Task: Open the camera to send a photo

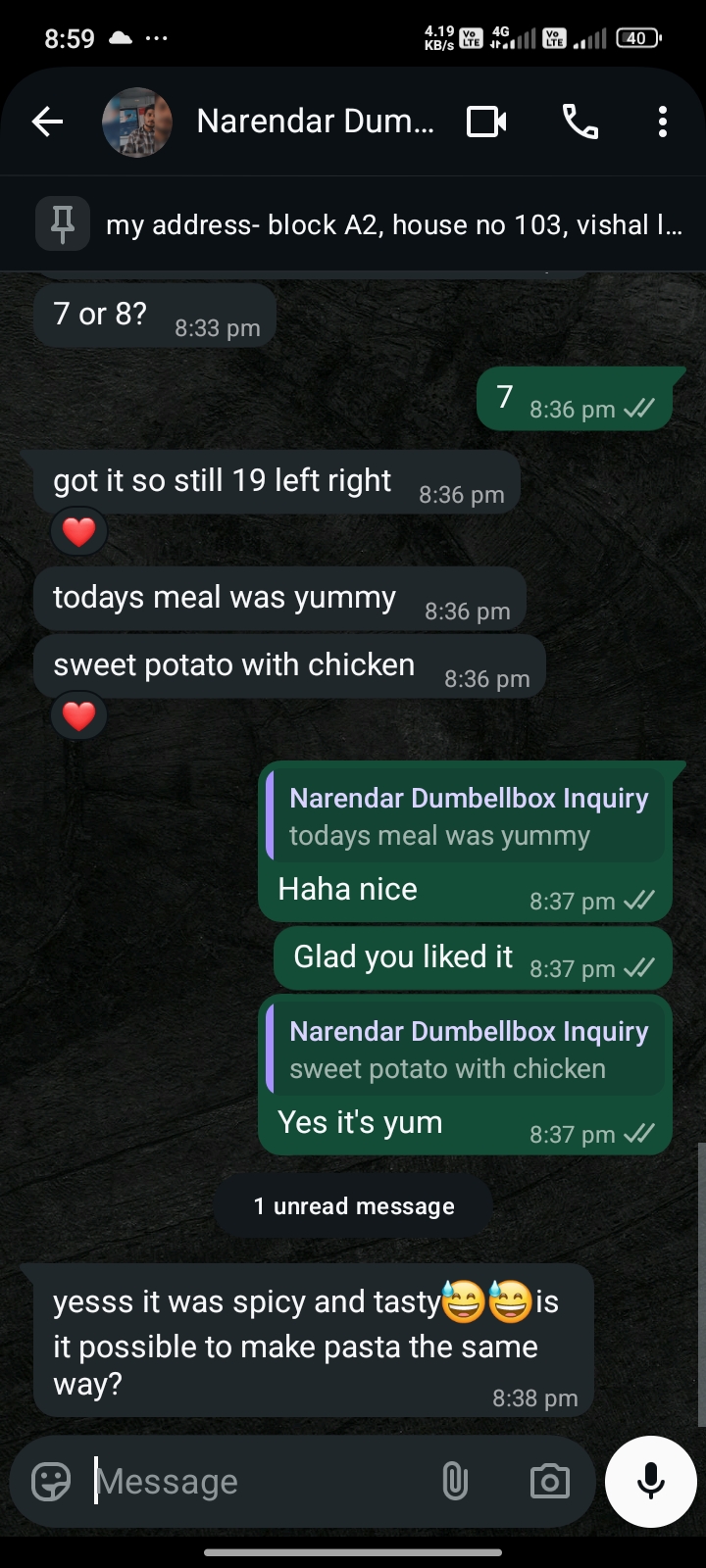Action: [x=549, y=1481]
